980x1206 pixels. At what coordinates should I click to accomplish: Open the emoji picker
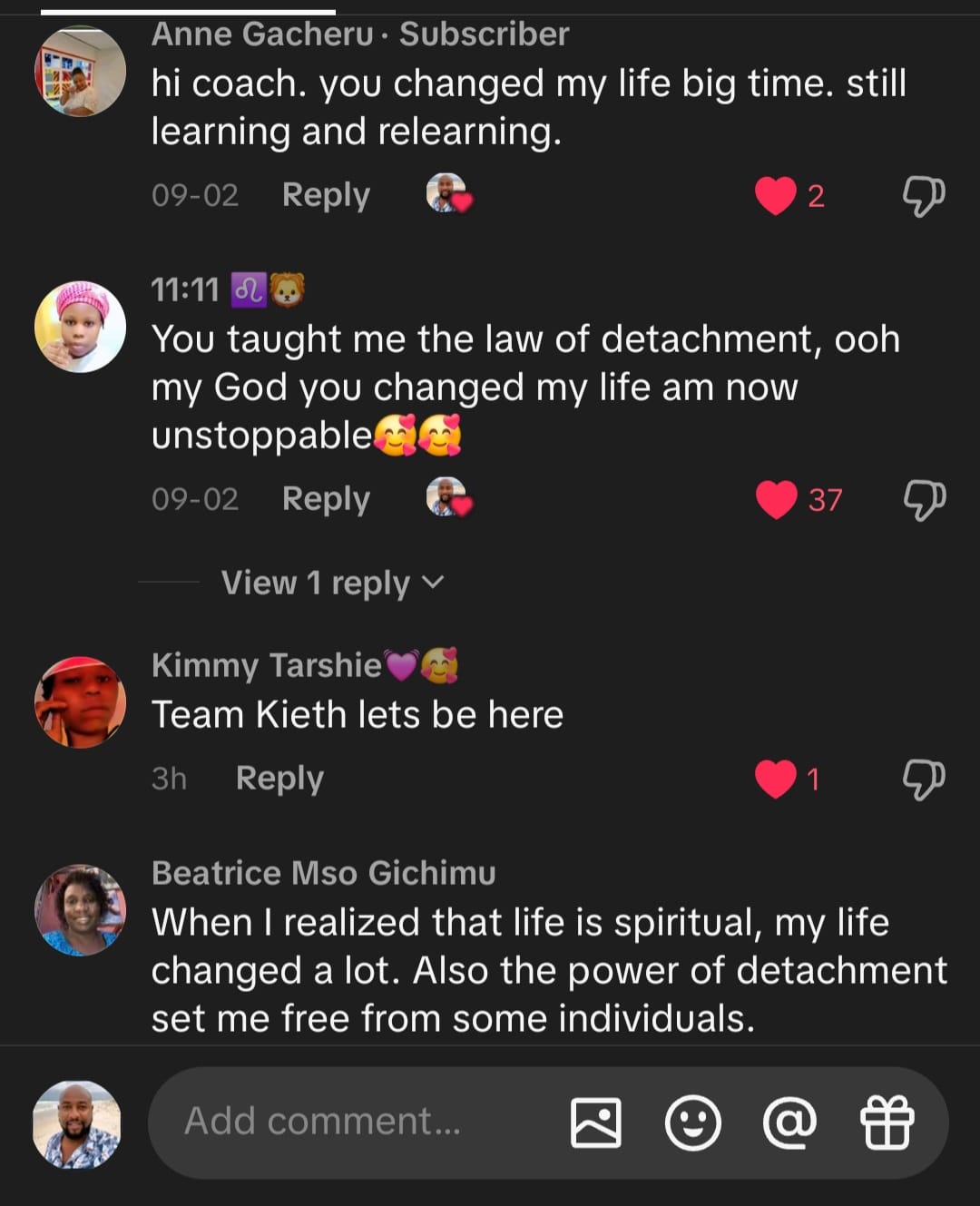pos(693,1123)
